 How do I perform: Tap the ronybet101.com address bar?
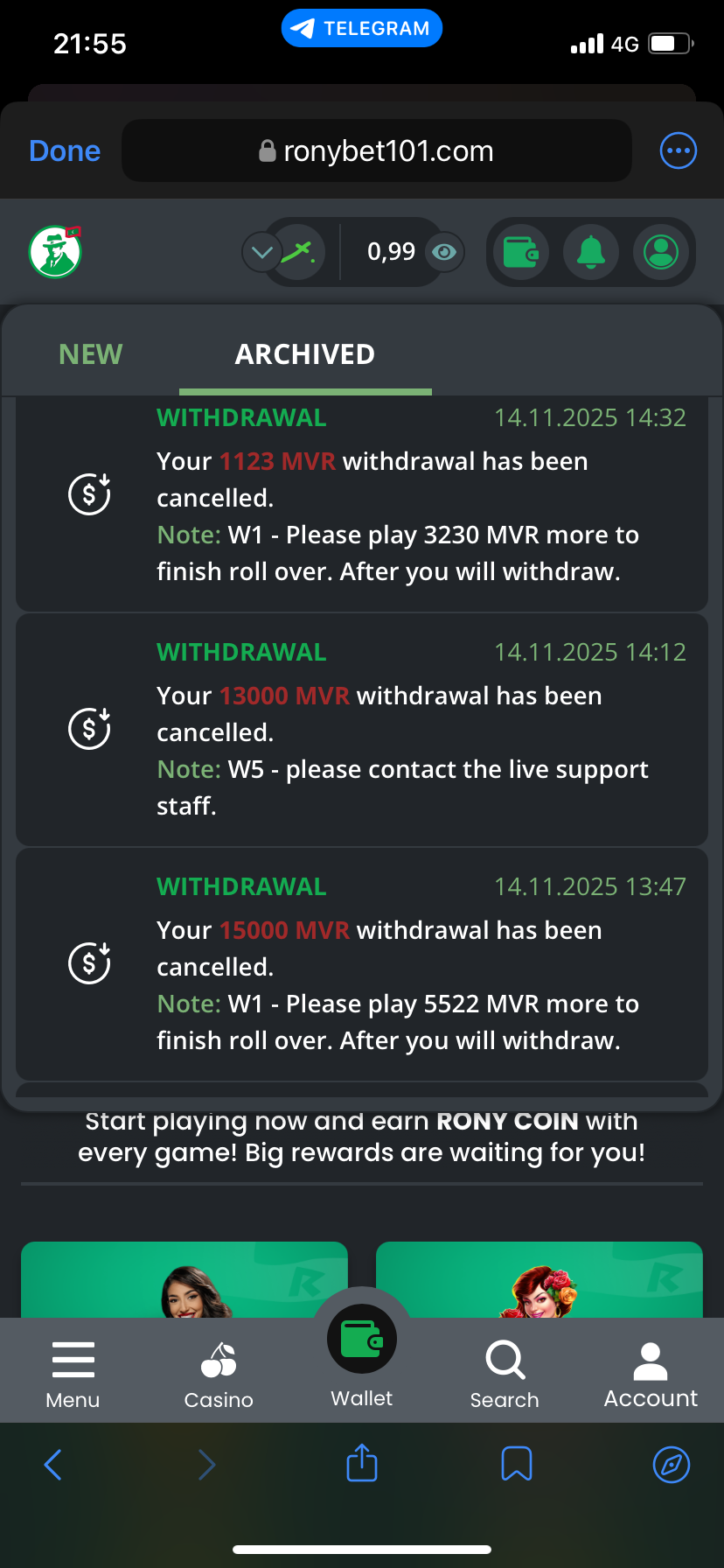(376, 150)
